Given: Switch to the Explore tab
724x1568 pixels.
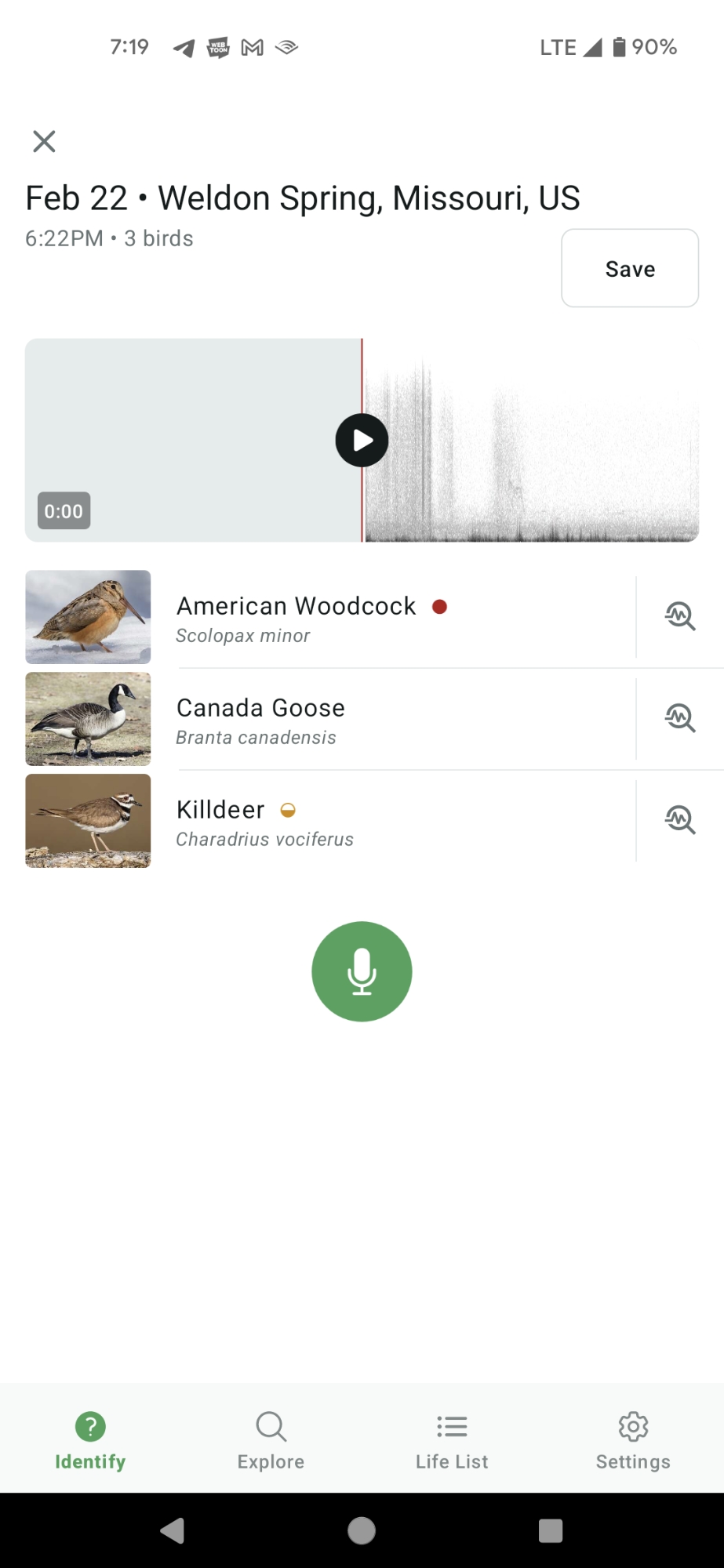Looking at the screenshot, I should [x=271, y=1441].
